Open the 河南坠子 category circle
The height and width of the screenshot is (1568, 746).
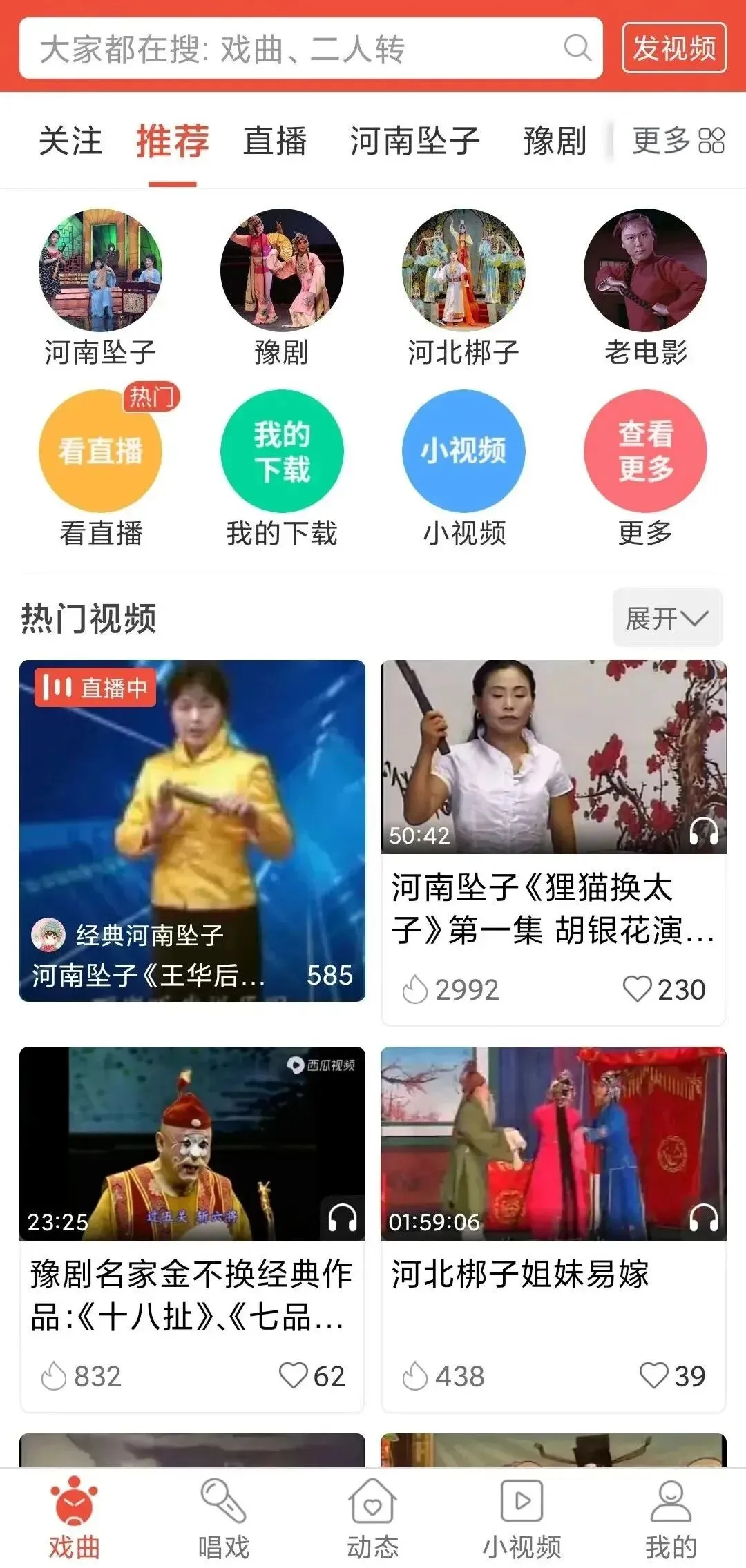tap(100, 271)
